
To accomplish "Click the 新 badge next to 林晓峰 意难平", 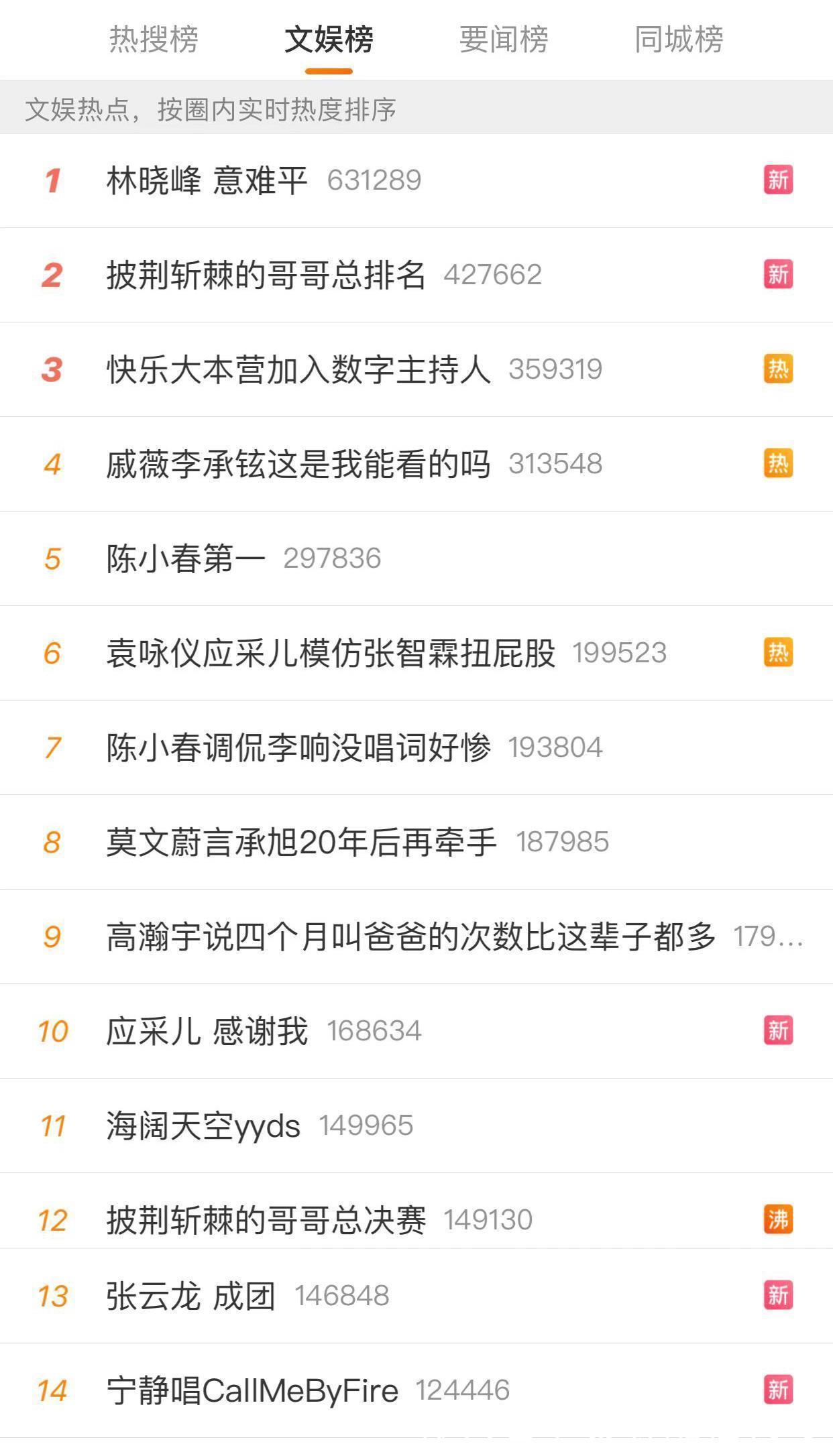I will tap(779, 180).
